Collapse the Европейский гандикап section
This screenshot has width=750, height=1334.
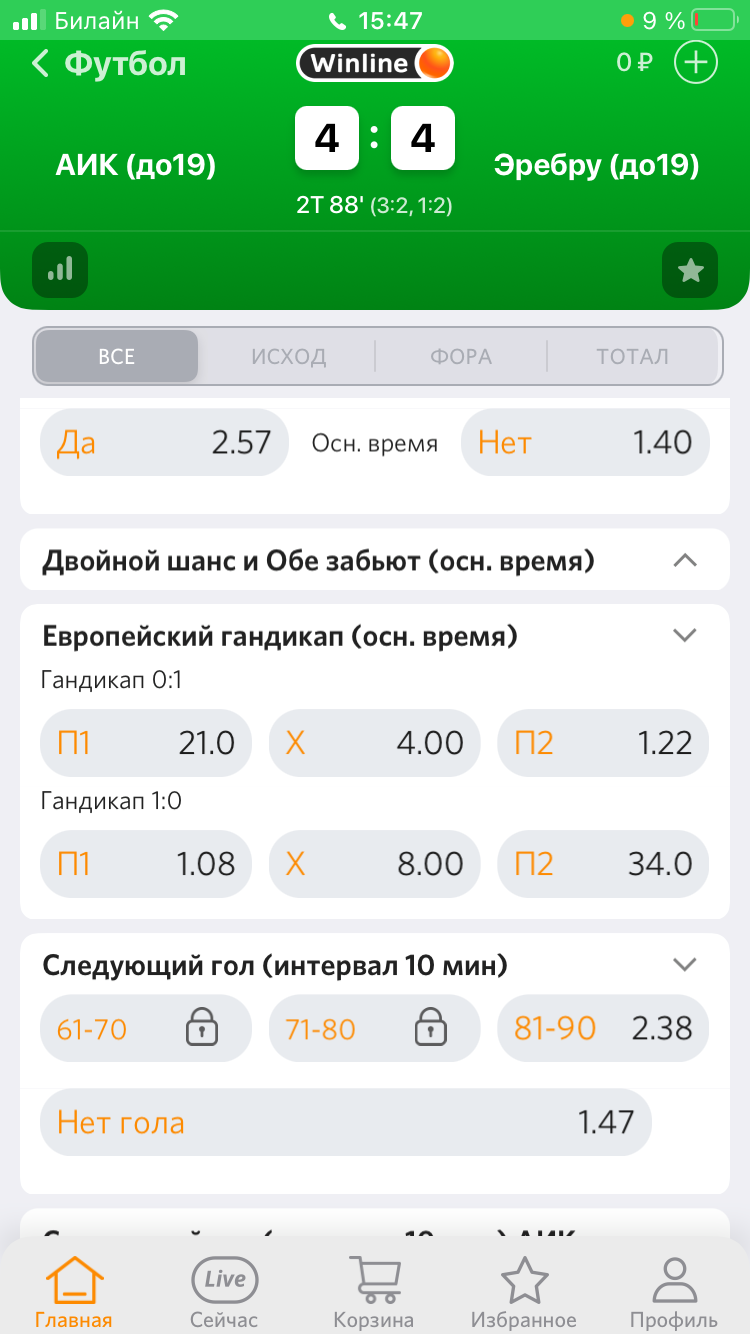coord(684,635)
